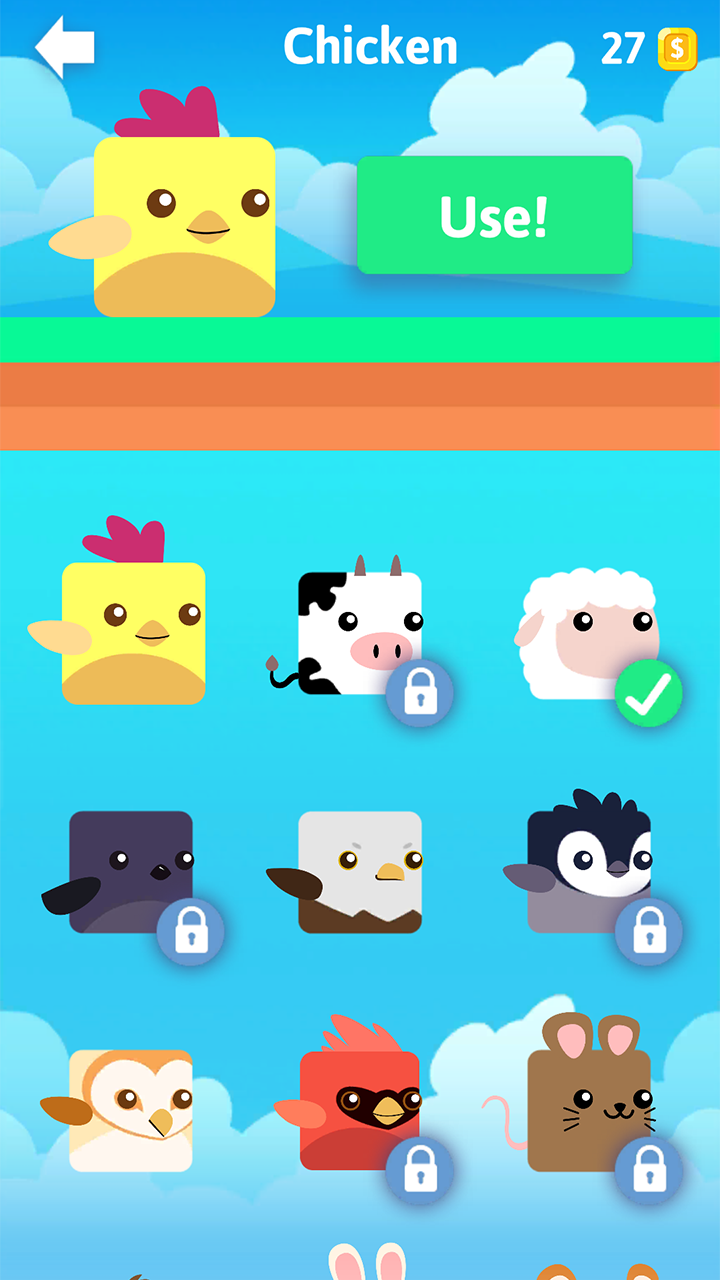
Task: Go back using the white arrow
Action: pos(65,46)
